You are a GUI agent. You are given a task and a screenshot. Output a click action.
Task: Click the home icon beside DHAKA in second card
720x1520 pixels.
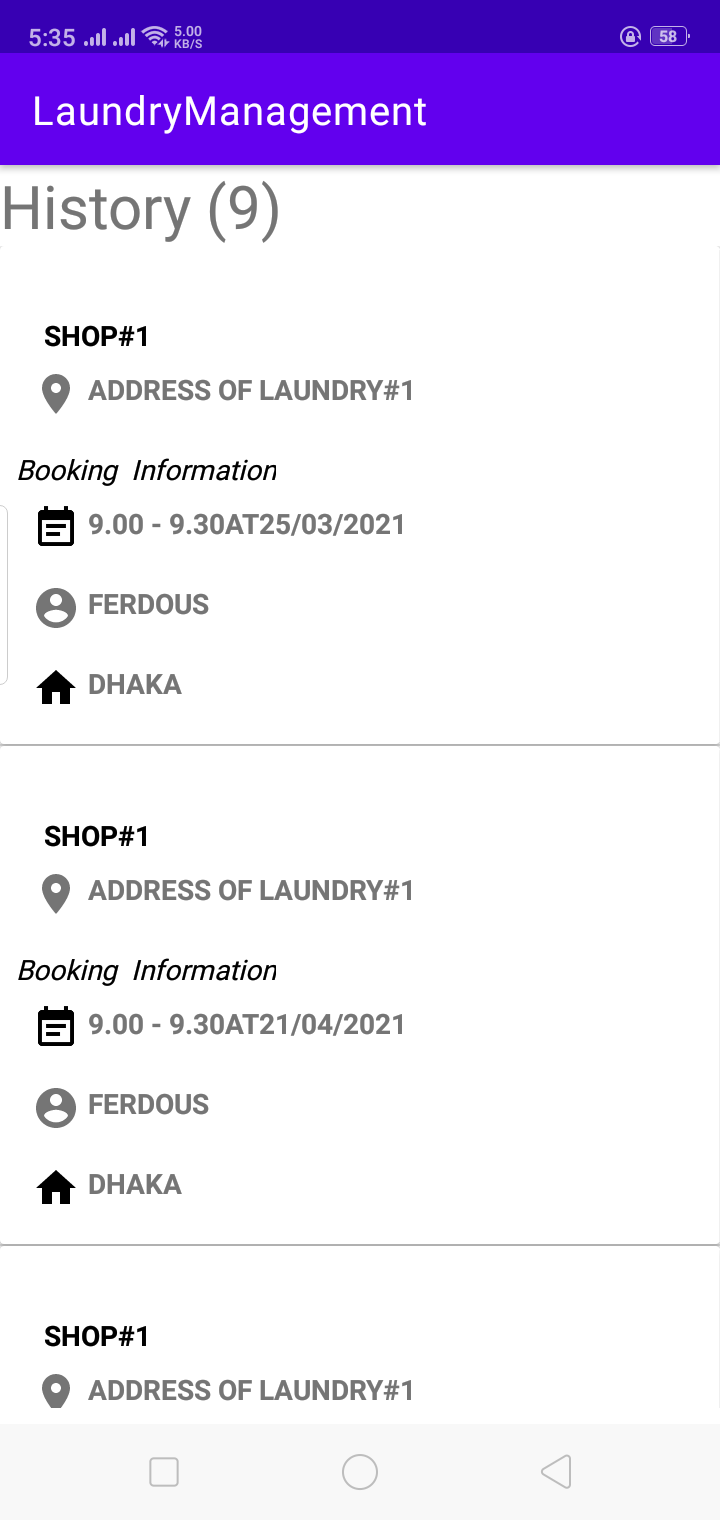[x=56, y=1185]
